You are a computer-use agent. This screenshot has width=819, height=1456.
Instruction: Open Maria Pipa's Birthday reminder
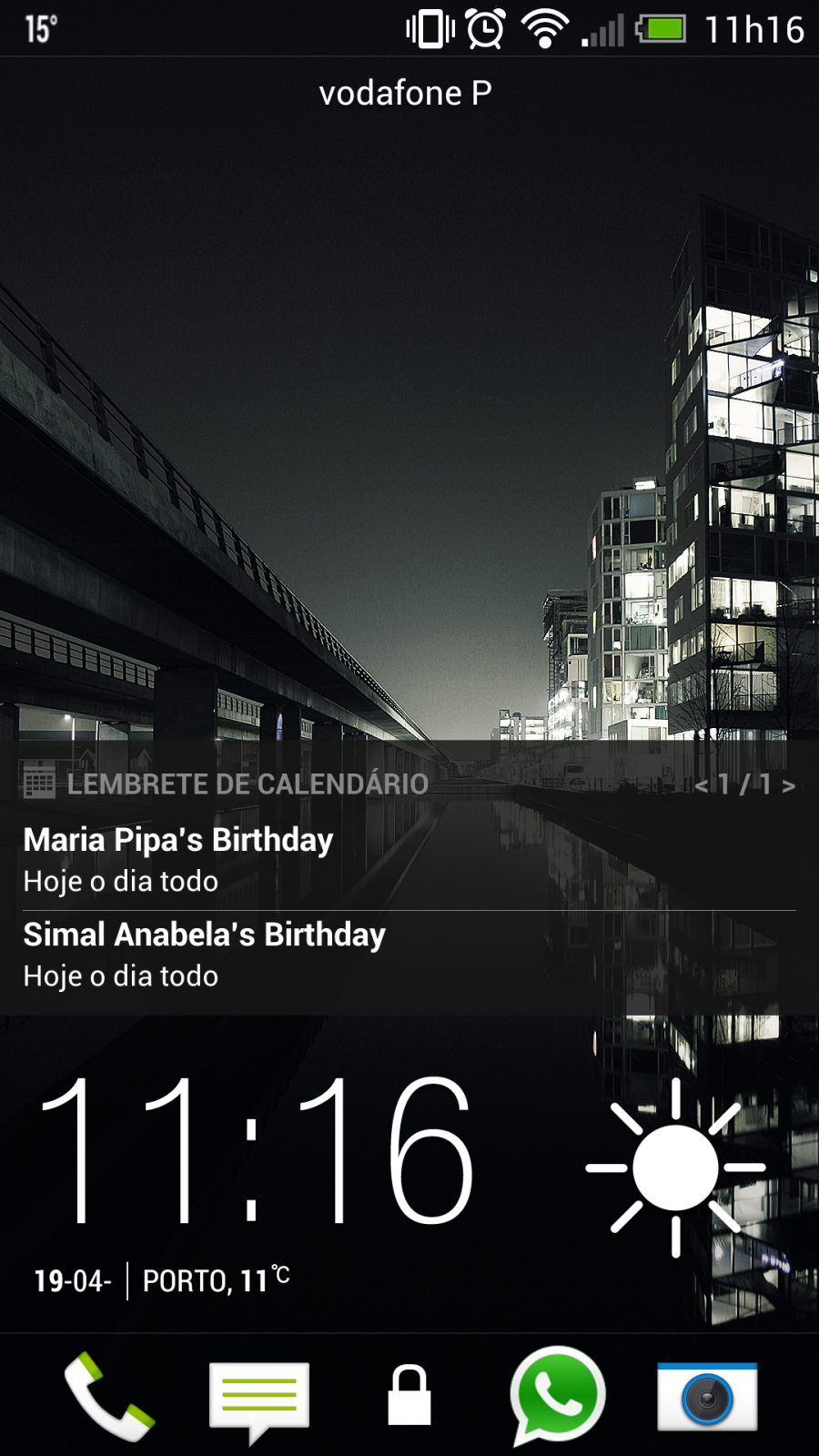[409, 860]
